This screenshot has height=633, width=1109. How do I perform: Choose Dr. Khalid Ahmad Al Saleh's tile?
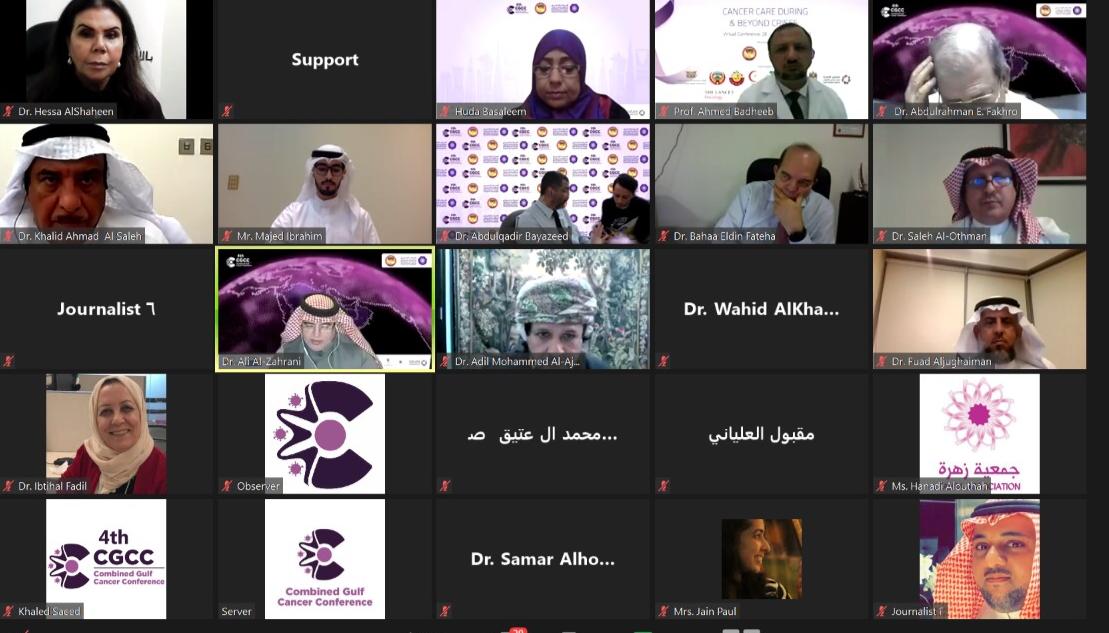click(x=106, y=184)
